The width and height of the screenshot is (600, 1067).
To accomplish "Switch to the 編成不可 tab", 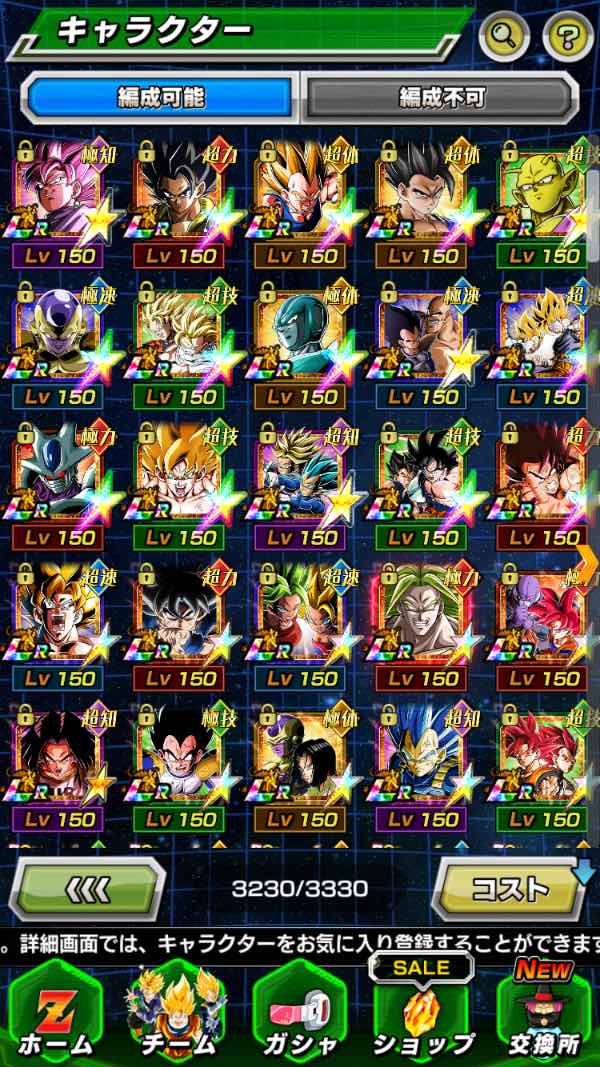I will pos(441,97).
